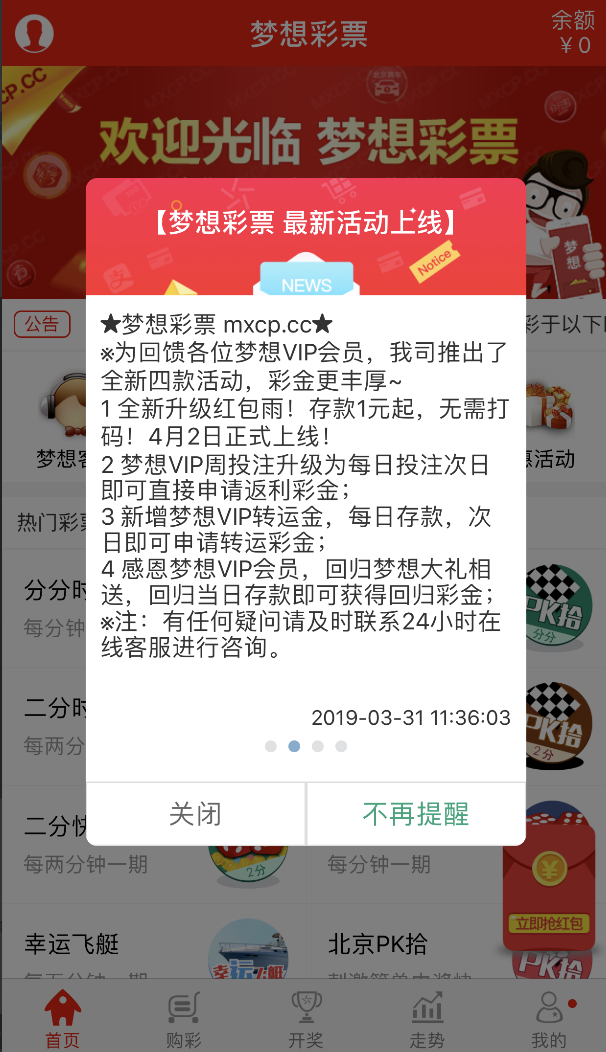The image size is (606, 1052).
Task: Select the 首页 tab
Action: point(62,1019)
